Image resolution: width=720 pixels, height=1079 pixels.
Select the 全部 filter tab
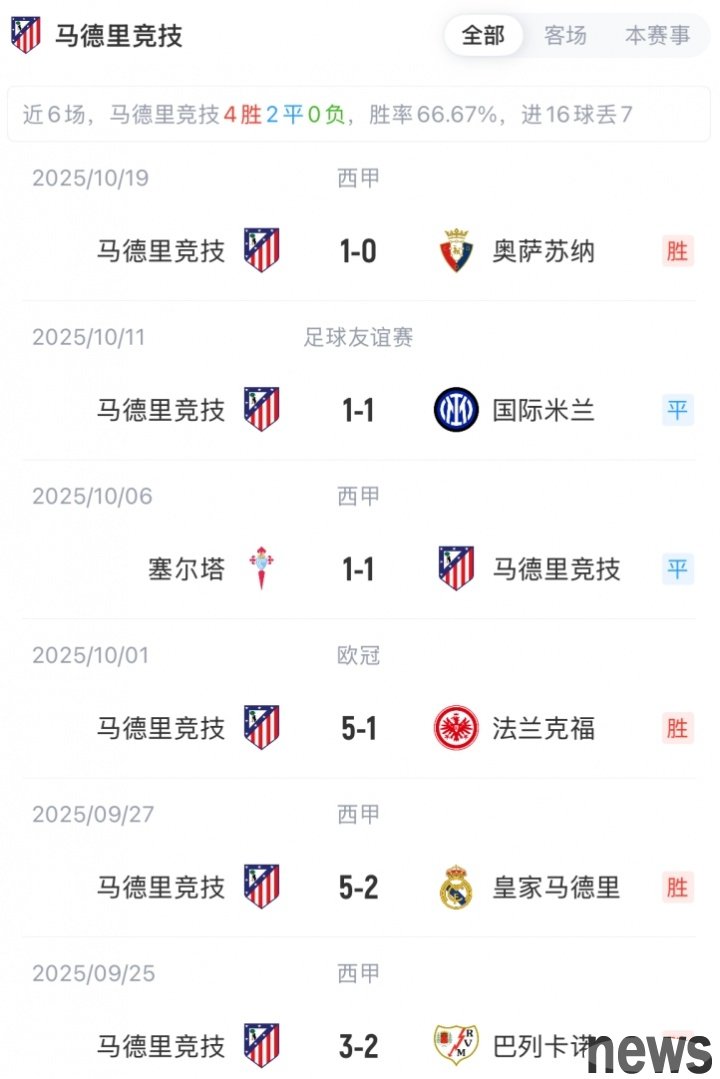tap(483, 36)
